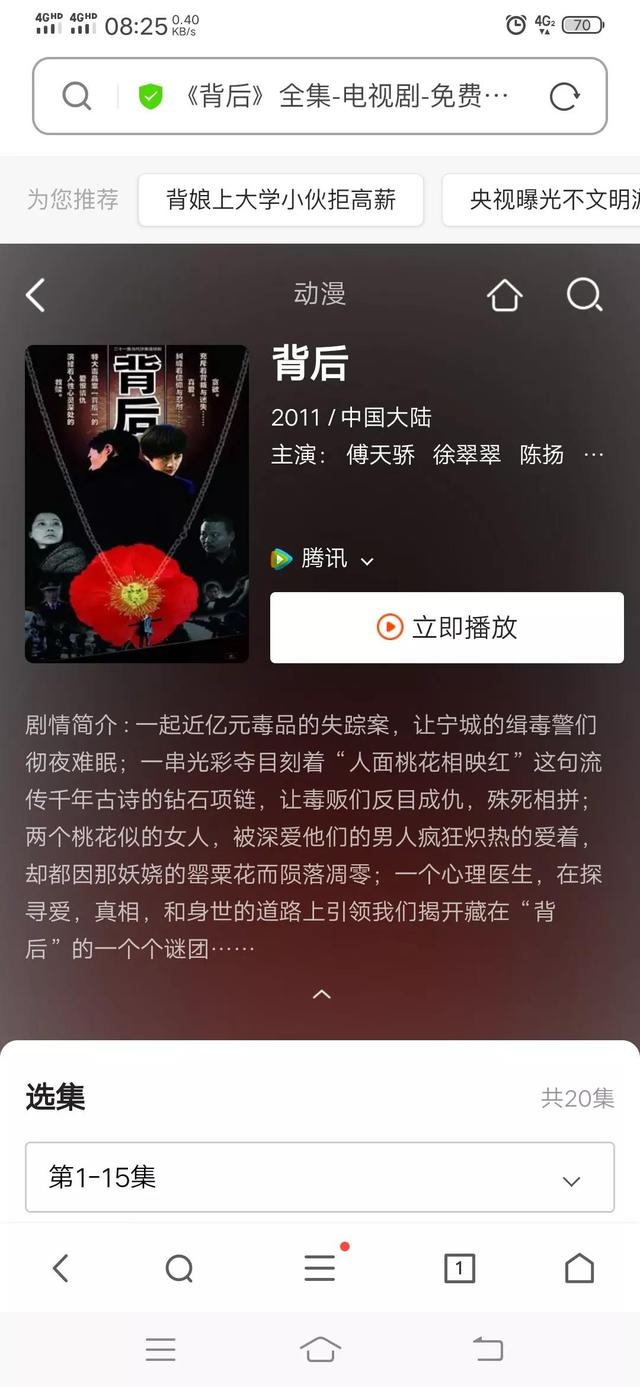Collapse the plot synopsis with the up chevron

(x=321, y=994)
